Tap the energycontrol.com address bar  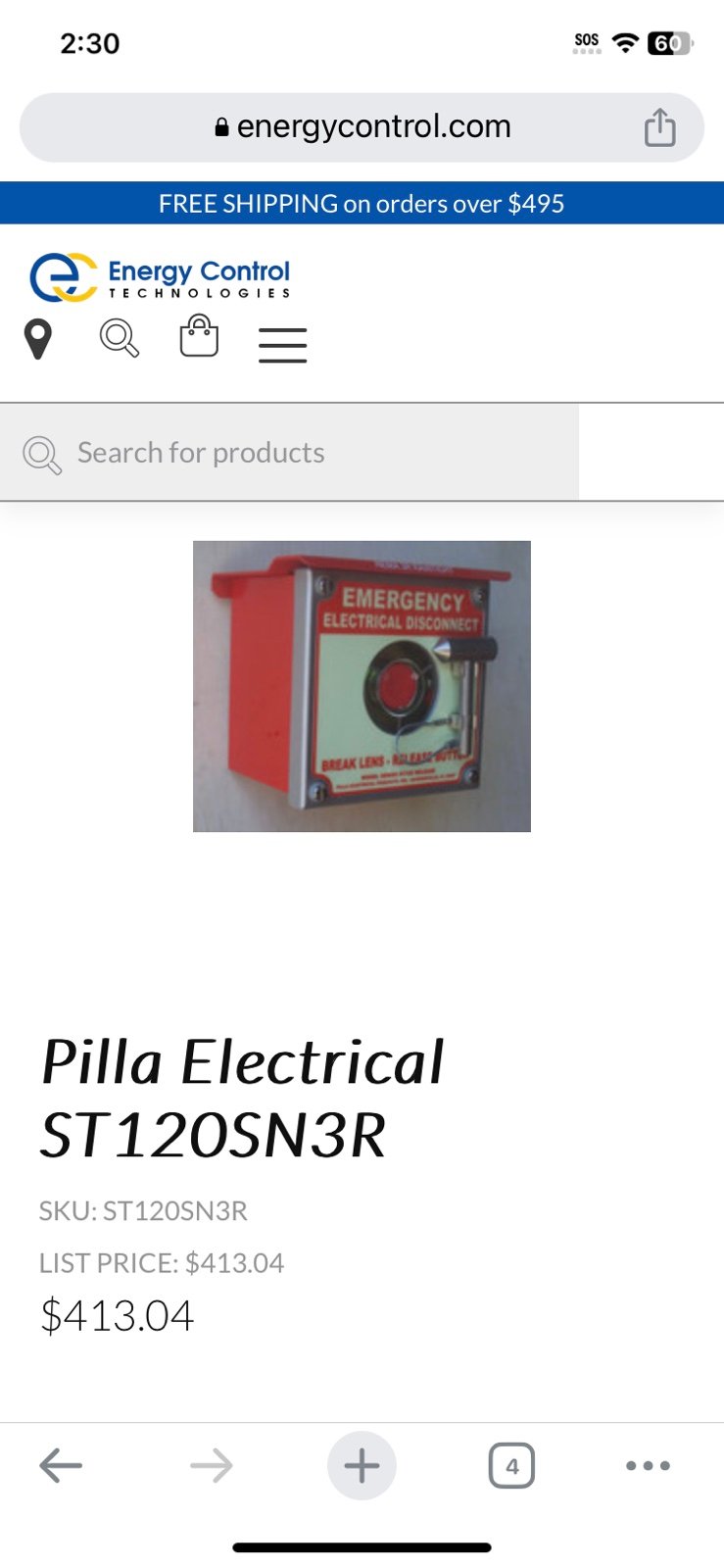(362, 127)
